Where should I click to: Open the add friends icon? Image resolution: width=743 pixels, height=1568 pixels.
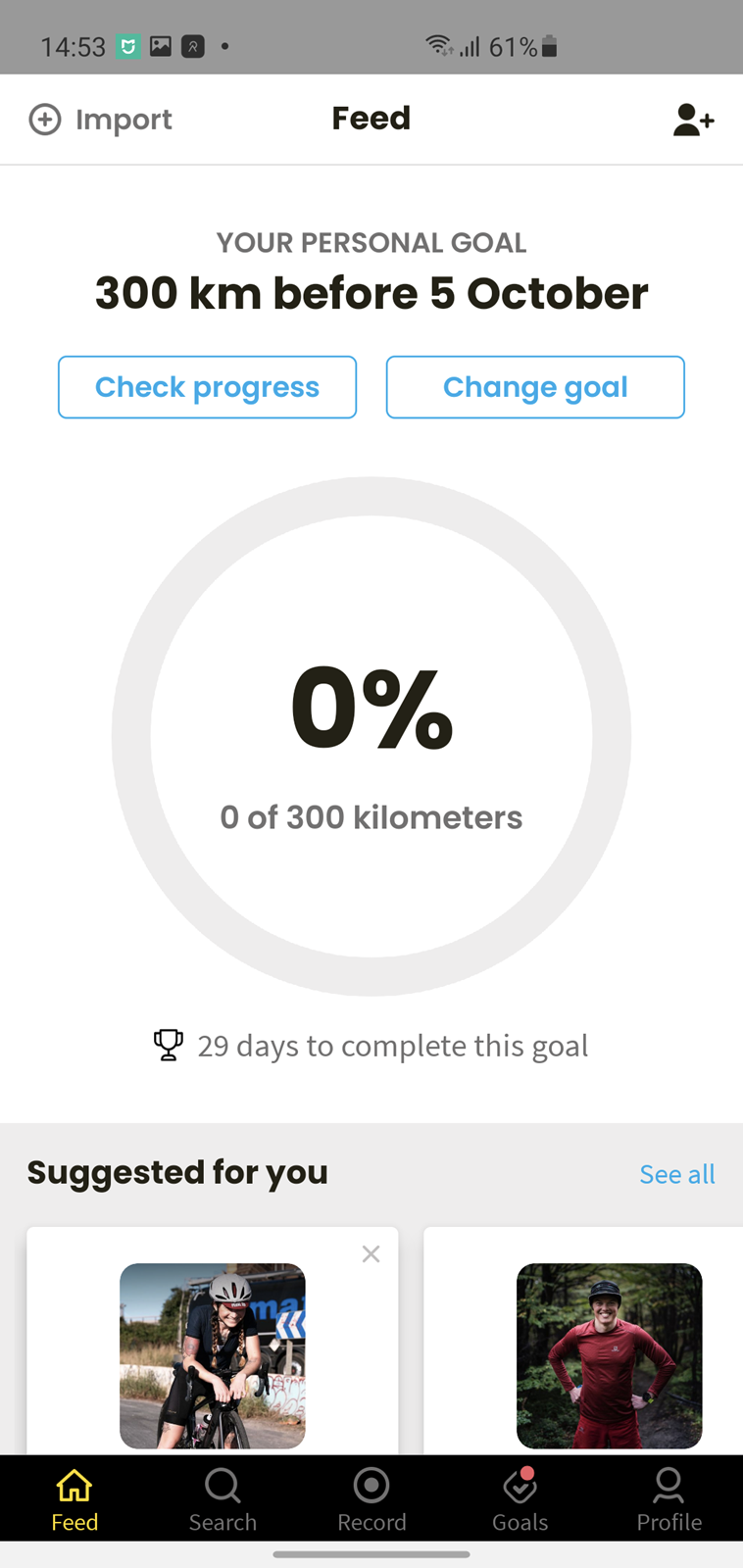(693, 120)
